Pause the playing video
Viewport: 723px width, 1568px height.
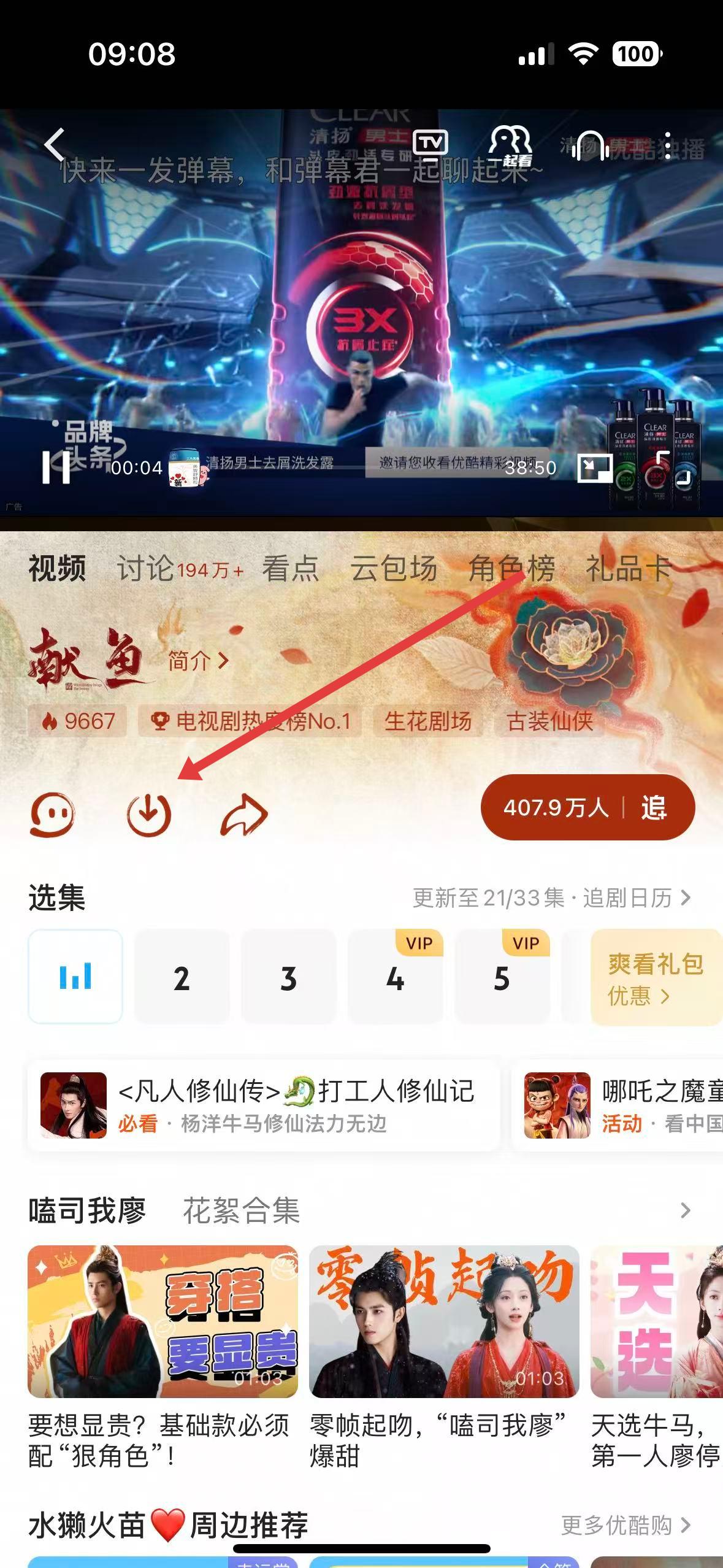tap(55, 467)
